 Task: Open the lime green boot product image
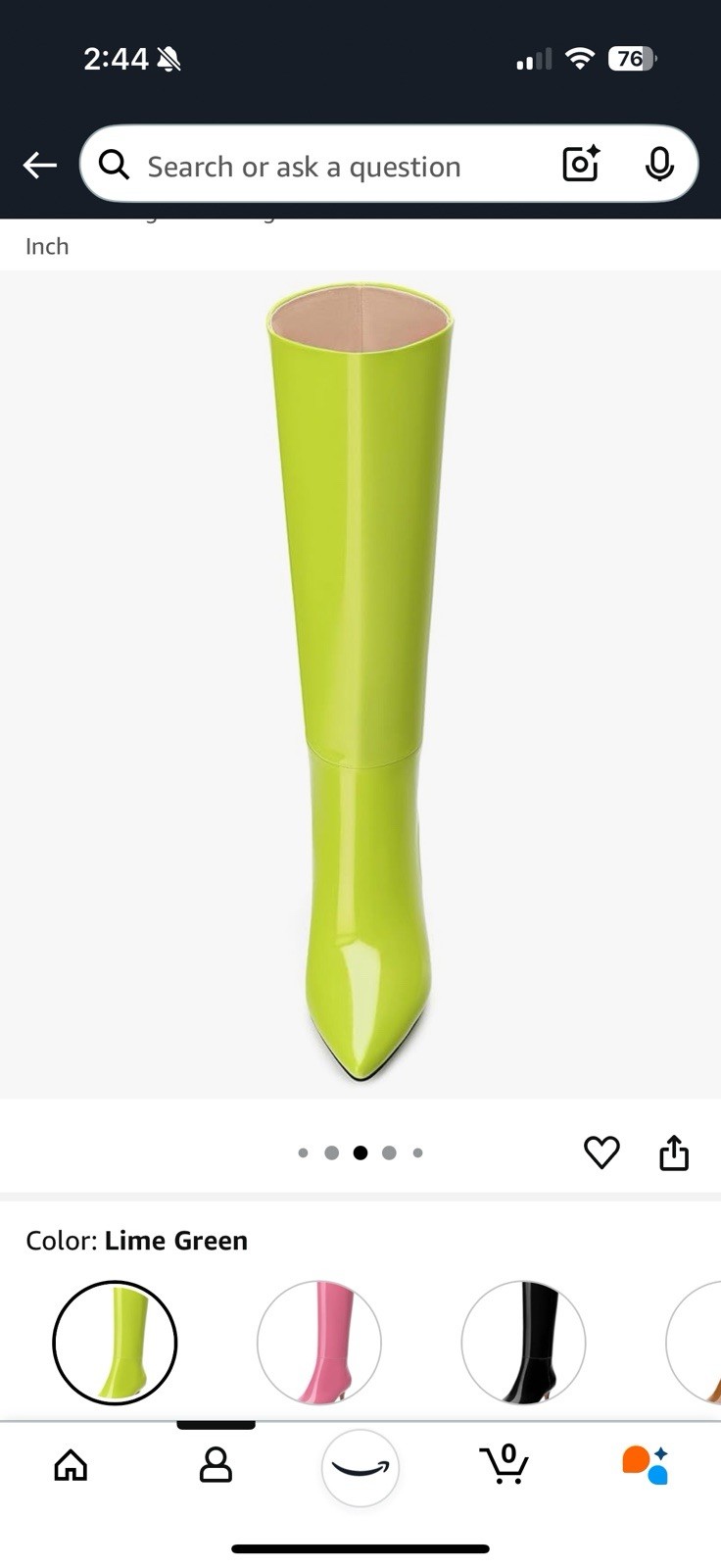point(360,684)
